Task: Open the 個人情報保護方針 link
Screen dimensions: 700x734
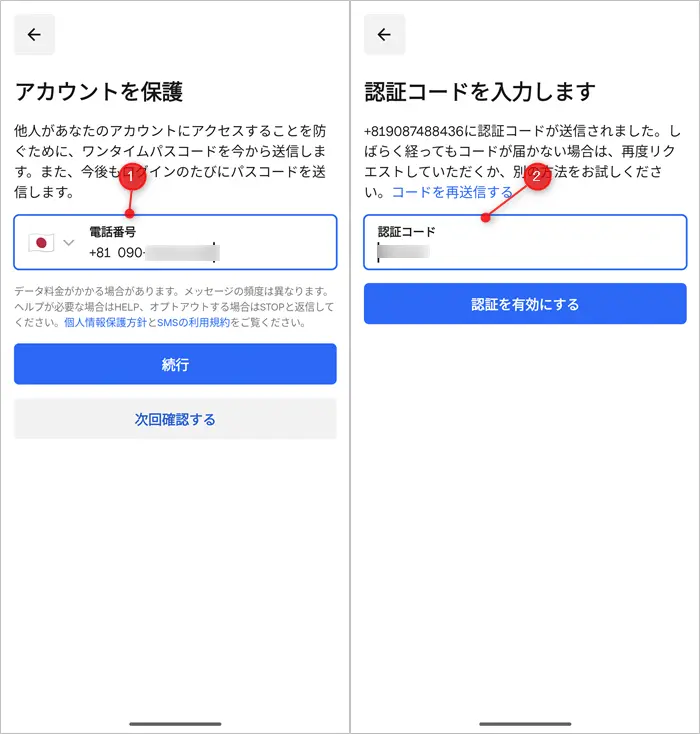Action: pos(104,323)
